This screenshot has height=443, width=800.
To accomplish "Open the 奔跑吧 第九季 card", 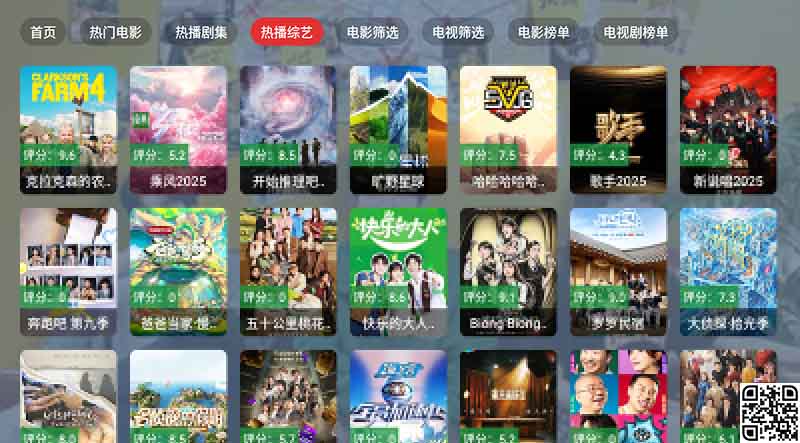I will click(68, 271).
